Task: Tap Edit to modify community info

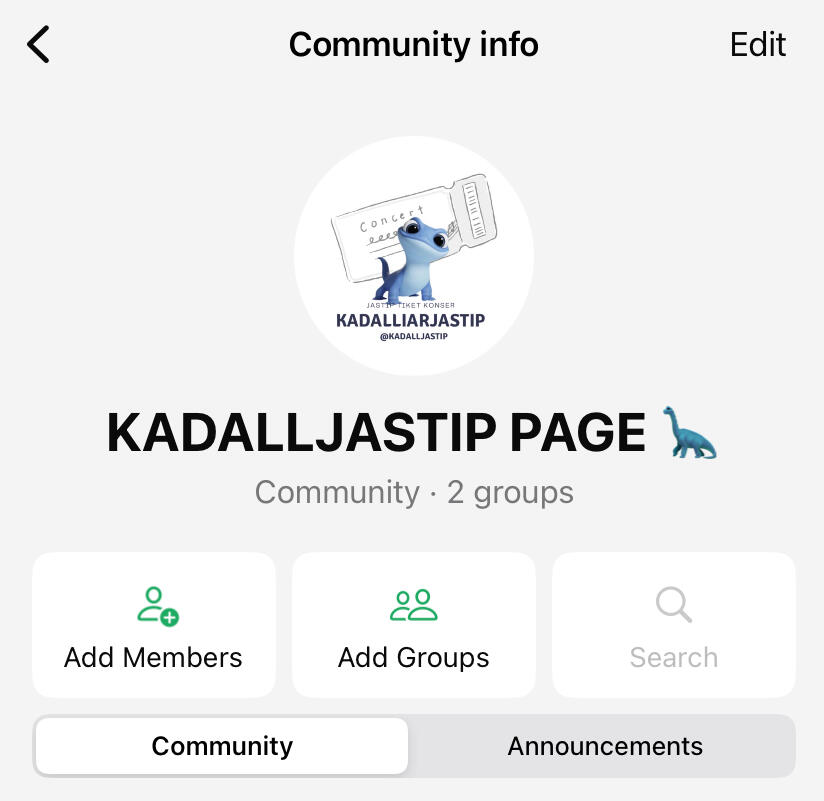Action: (x=757, y=45)
